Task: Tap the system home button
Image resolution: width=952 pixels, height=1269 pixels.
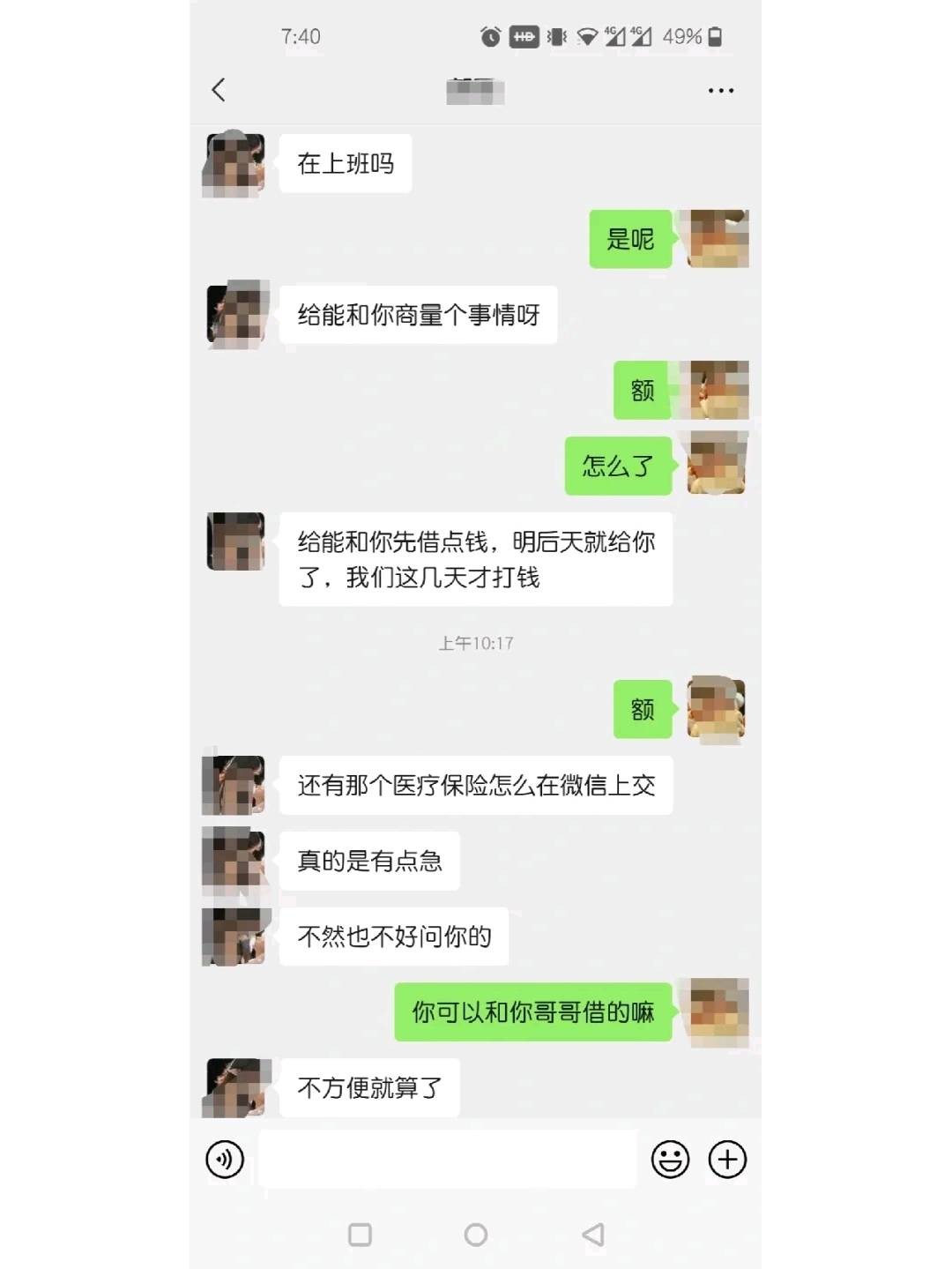Action: tap(476, 1235)
